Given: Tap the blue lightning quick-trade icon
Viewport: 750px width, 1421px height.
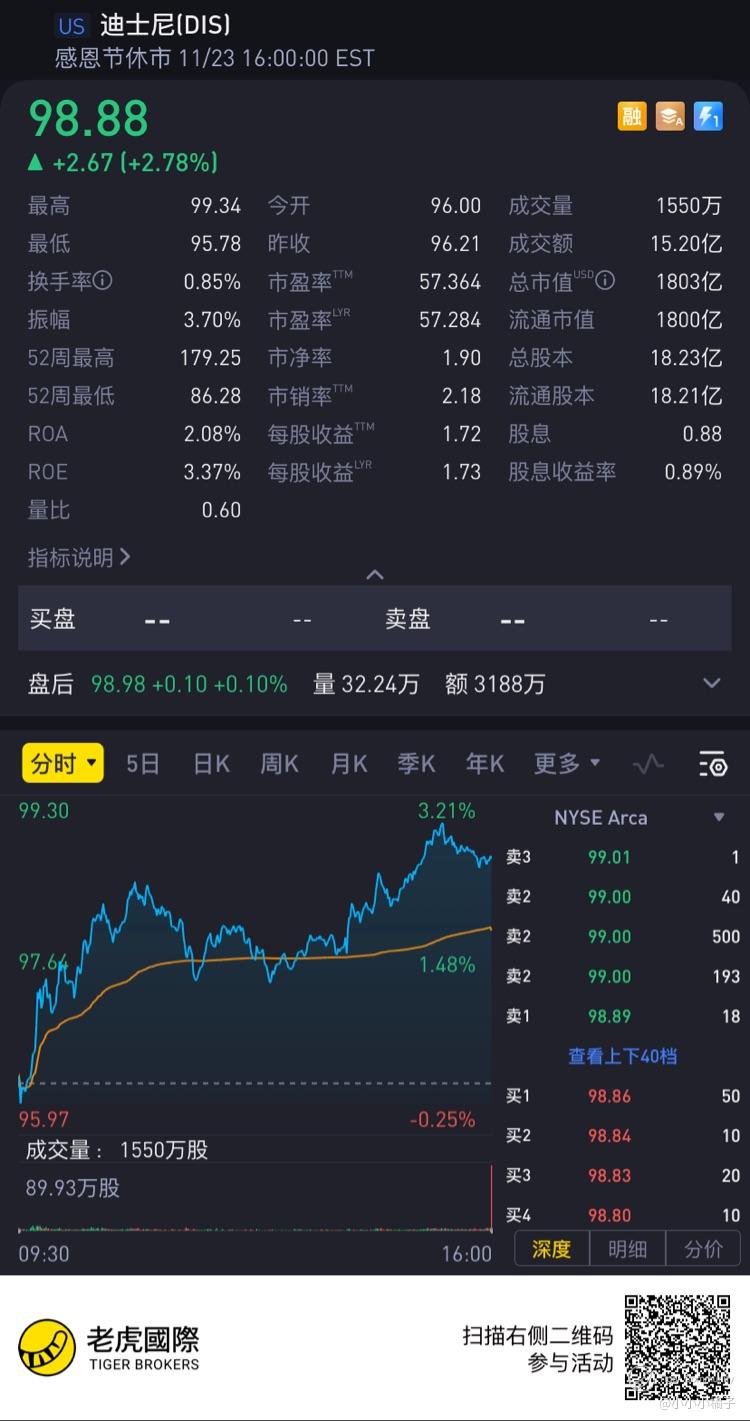Looking at the screenshot, I should point(708,117).
